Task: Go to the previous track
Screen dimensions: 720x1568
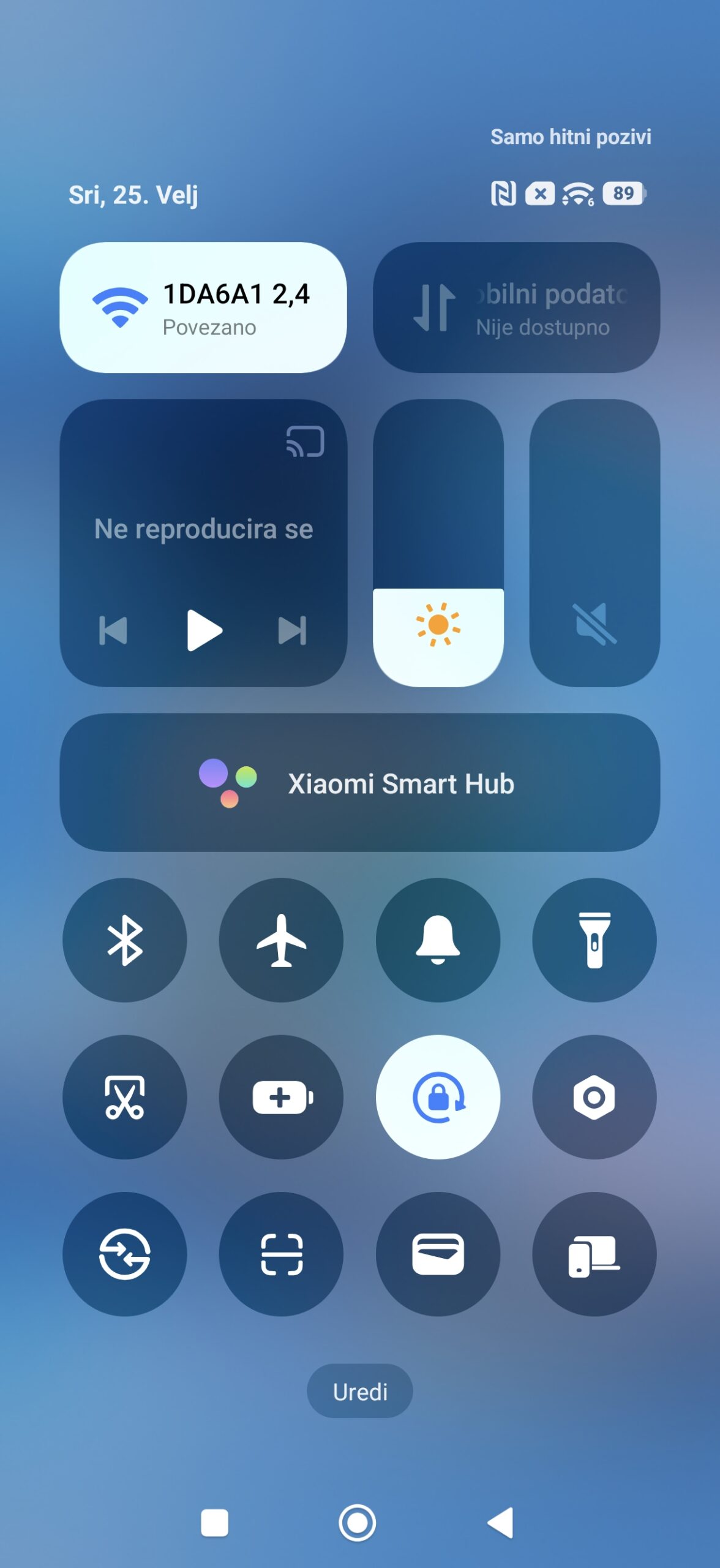Action: tap(113, 630)
